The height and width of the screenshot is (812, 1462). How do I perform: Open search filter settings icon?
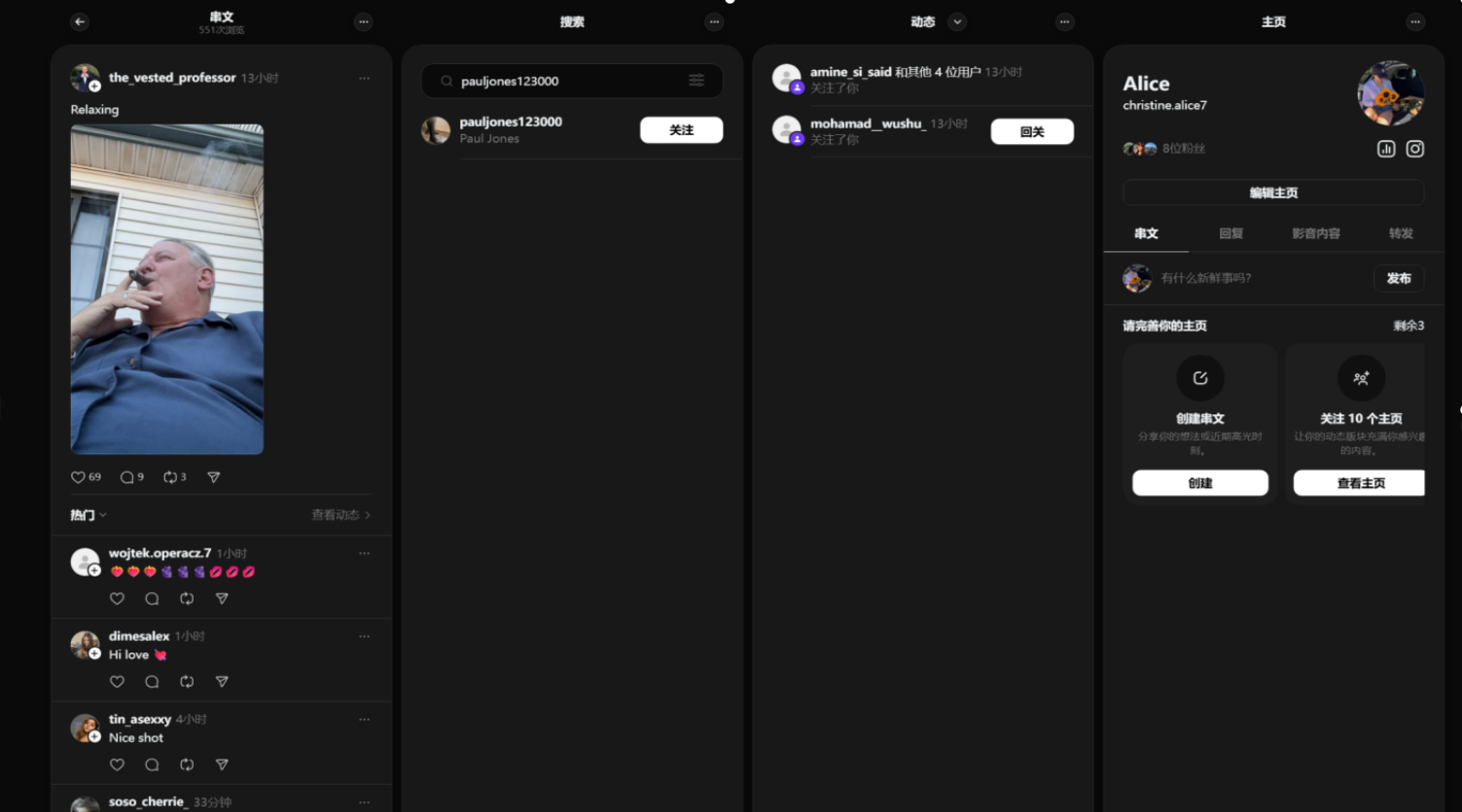696,81
